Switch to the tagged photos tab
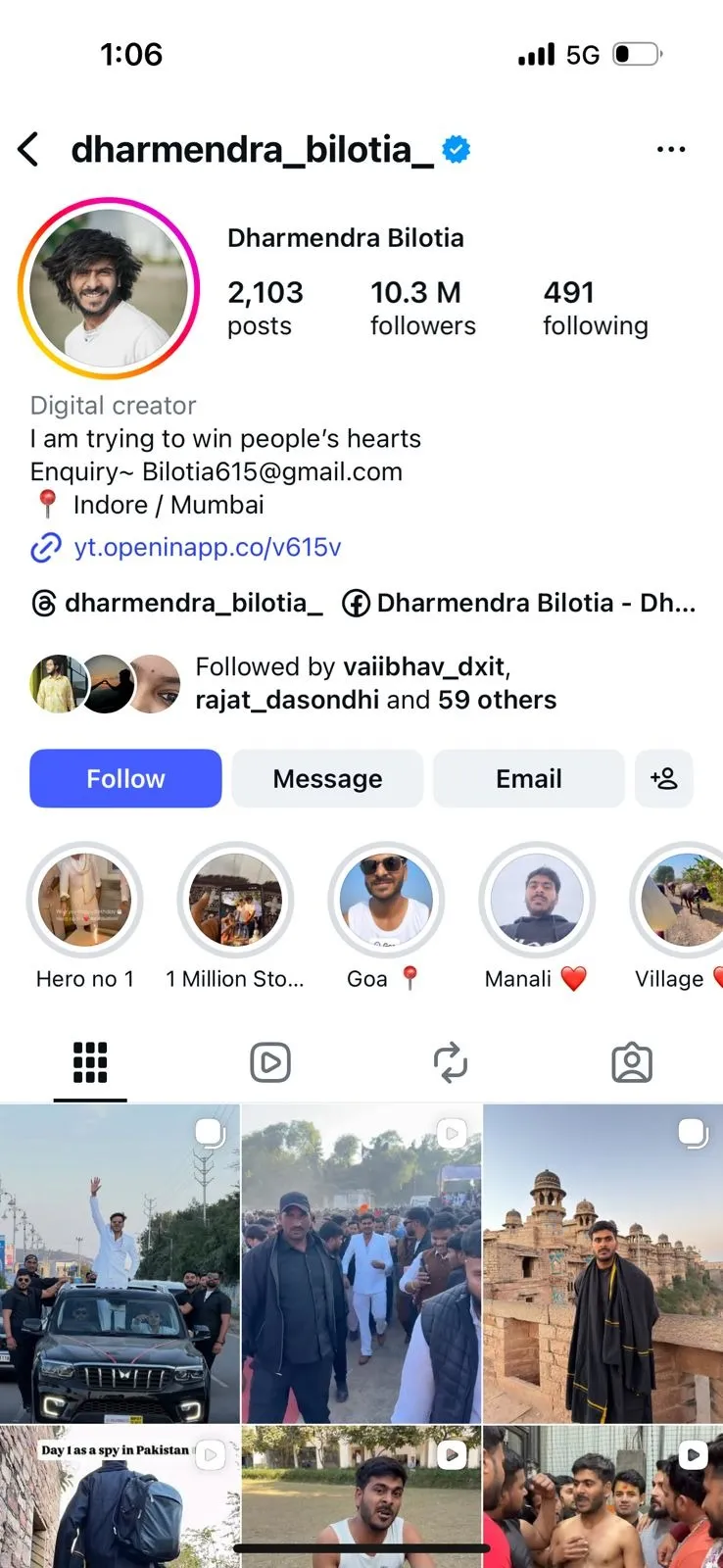 (x=632, y=1062)
